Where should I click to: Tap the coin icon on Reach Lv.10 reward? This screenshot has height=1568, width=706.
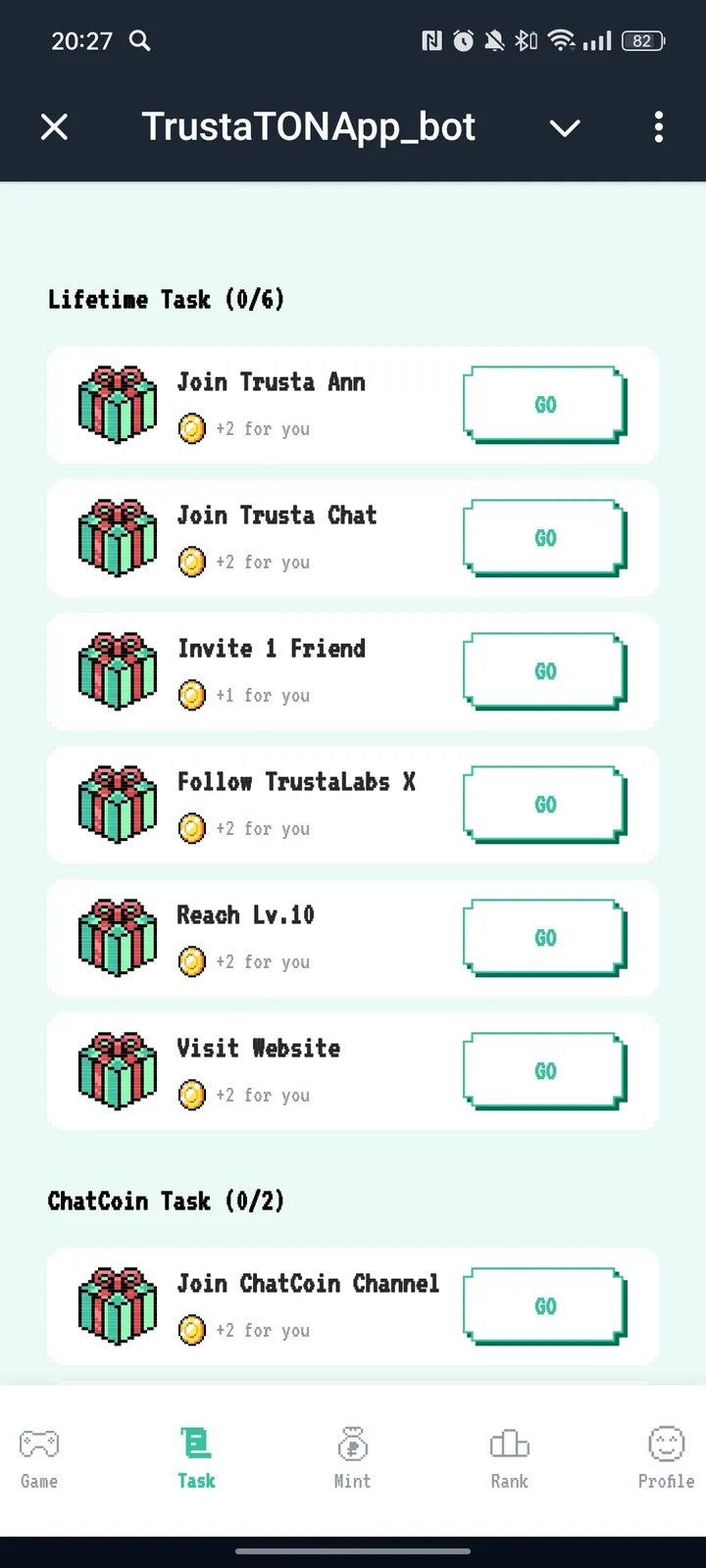coord(192,961)
